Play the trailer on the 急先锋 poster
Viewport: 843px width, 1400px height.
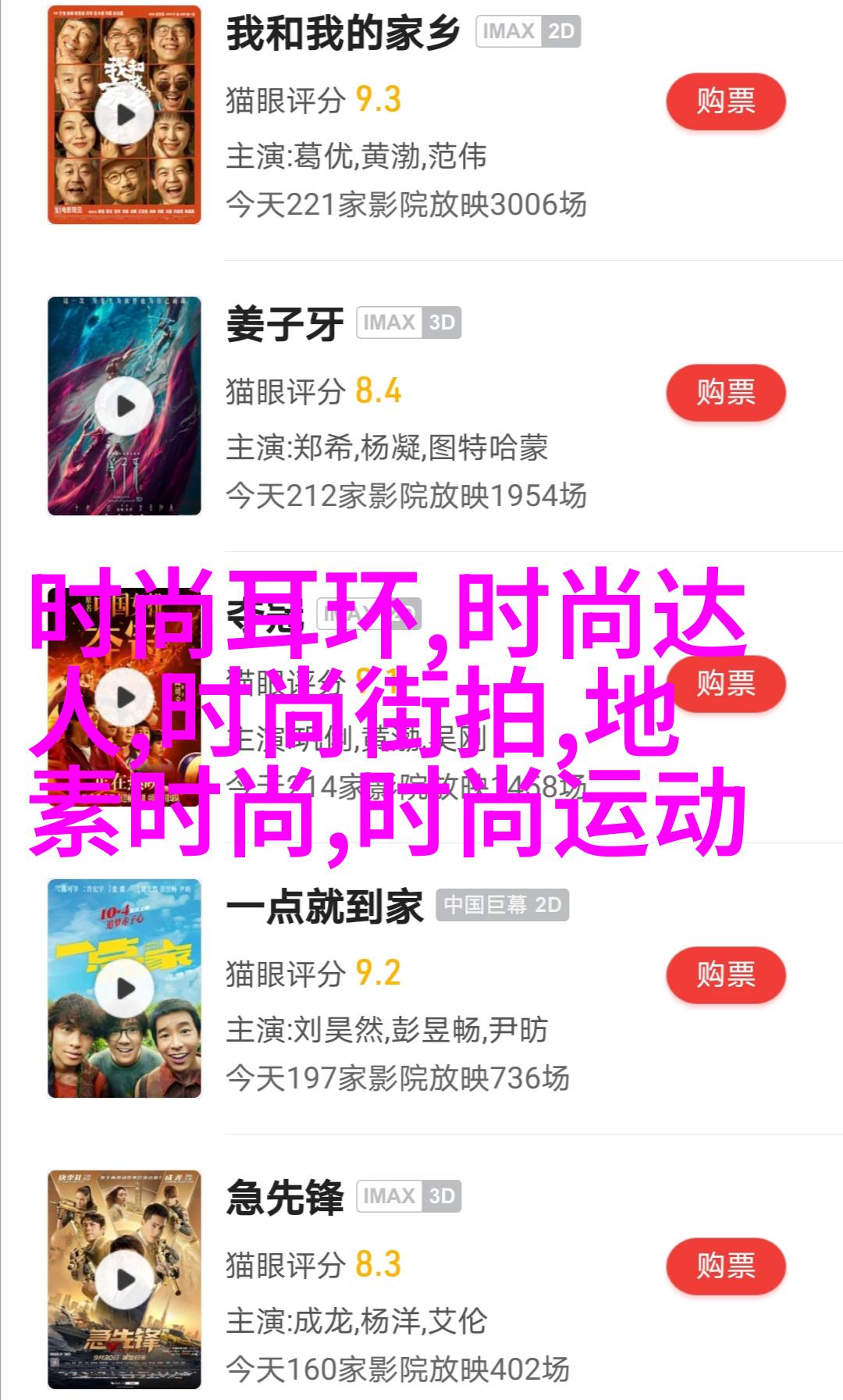125,1280
